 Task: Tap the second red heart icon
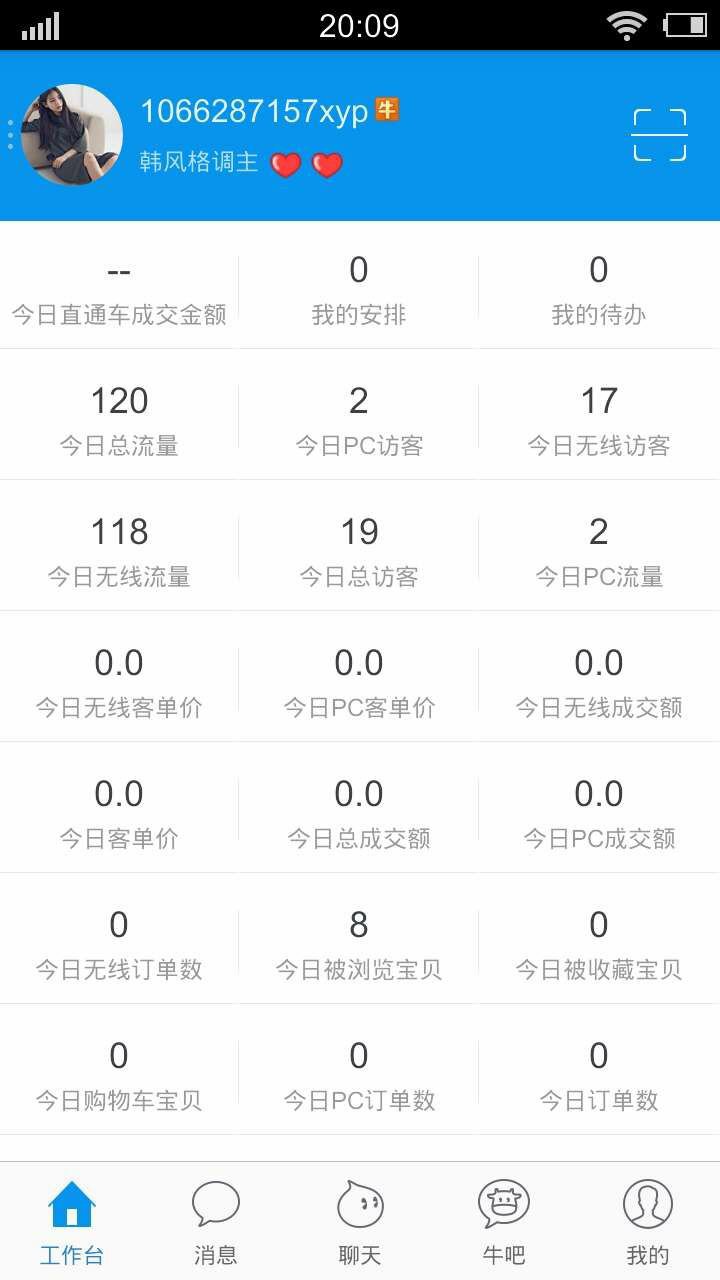click(325, 165)
